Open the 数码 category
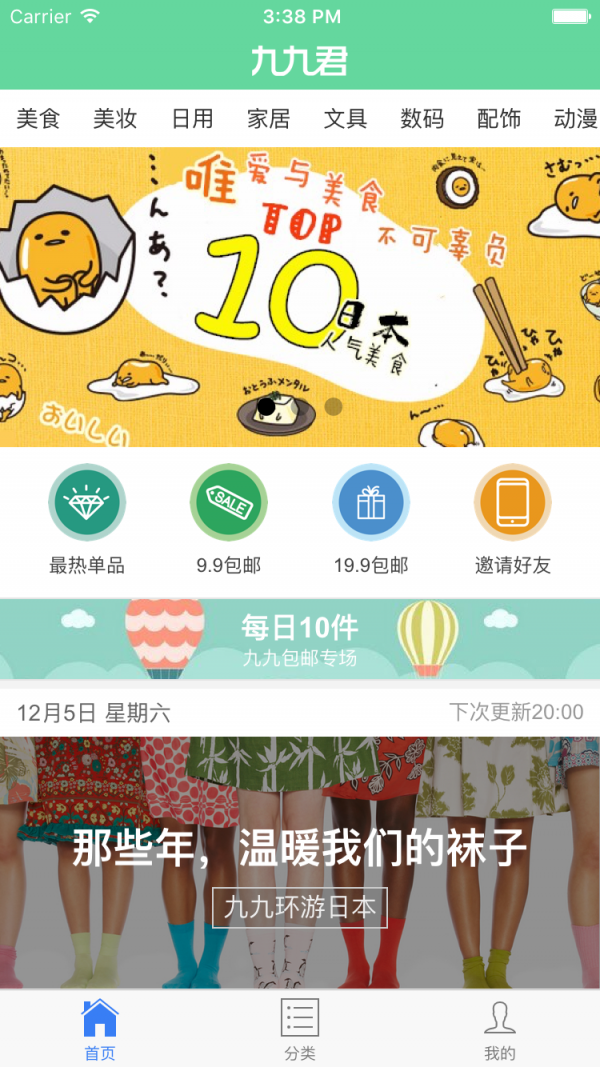Screen dimensions: 600x1067 422,119
